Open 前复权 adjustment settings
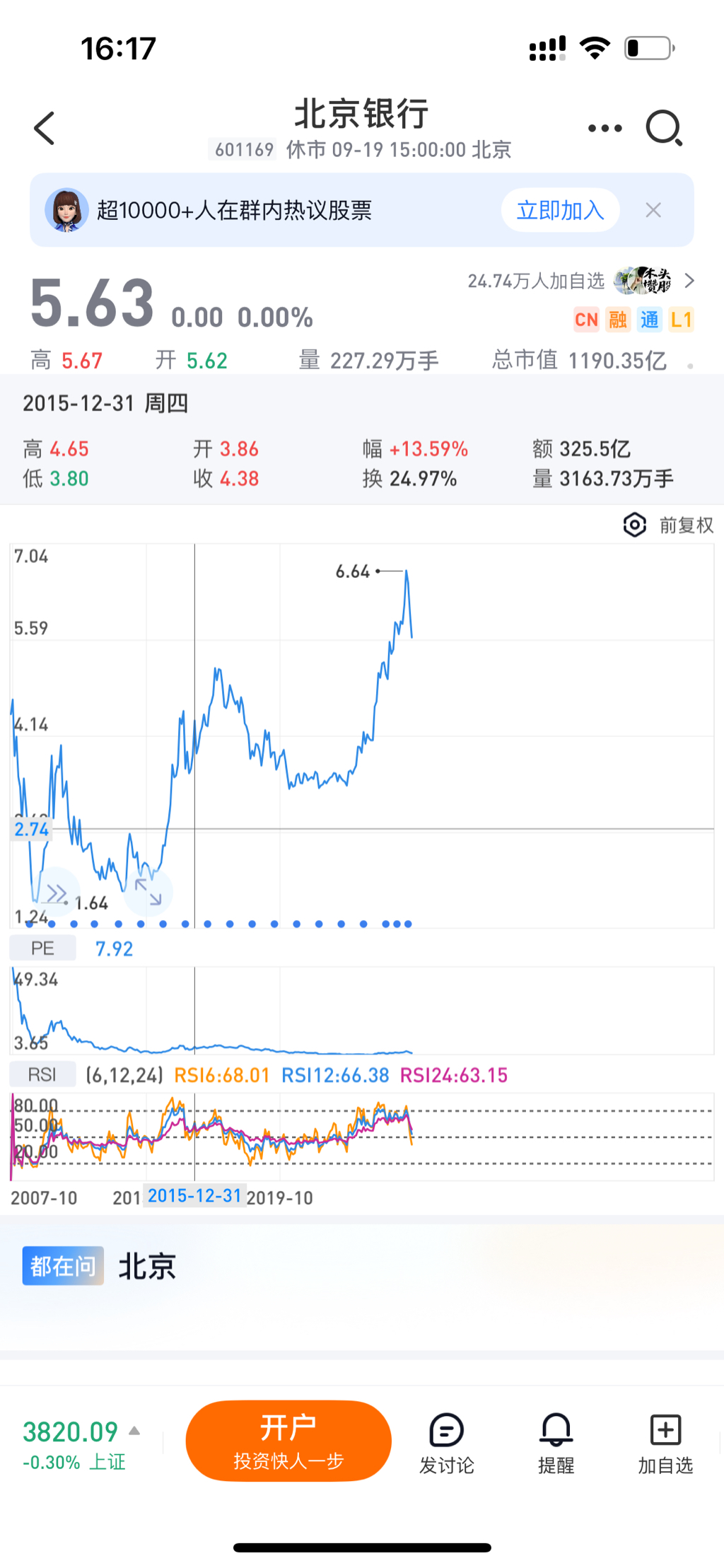The image size is (724, 1568). click(x=668, y=525)
